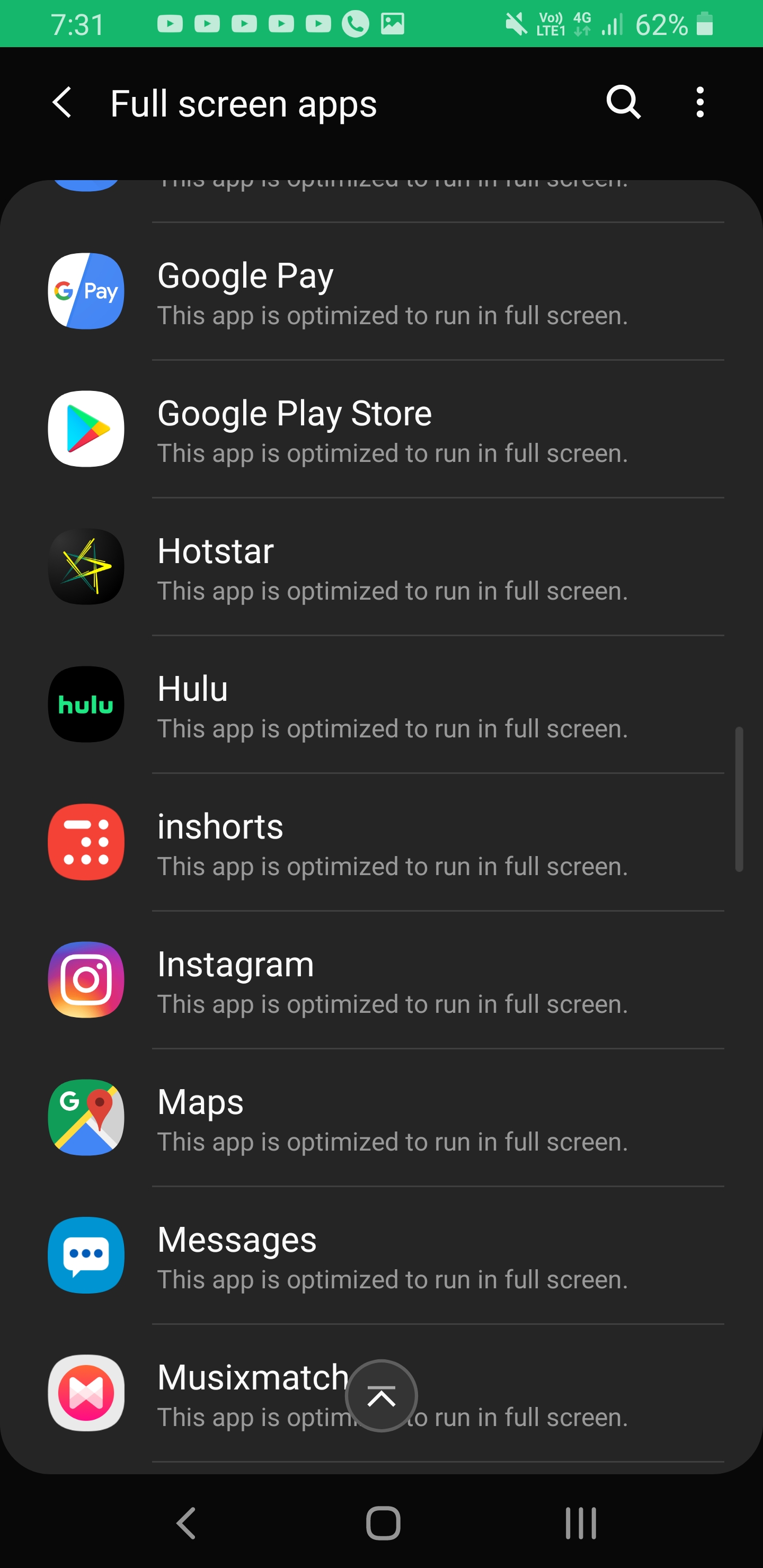Viewport: 763px width, 1568px height.
Task: Go back from Full screen apps
Action: point(62,102)
